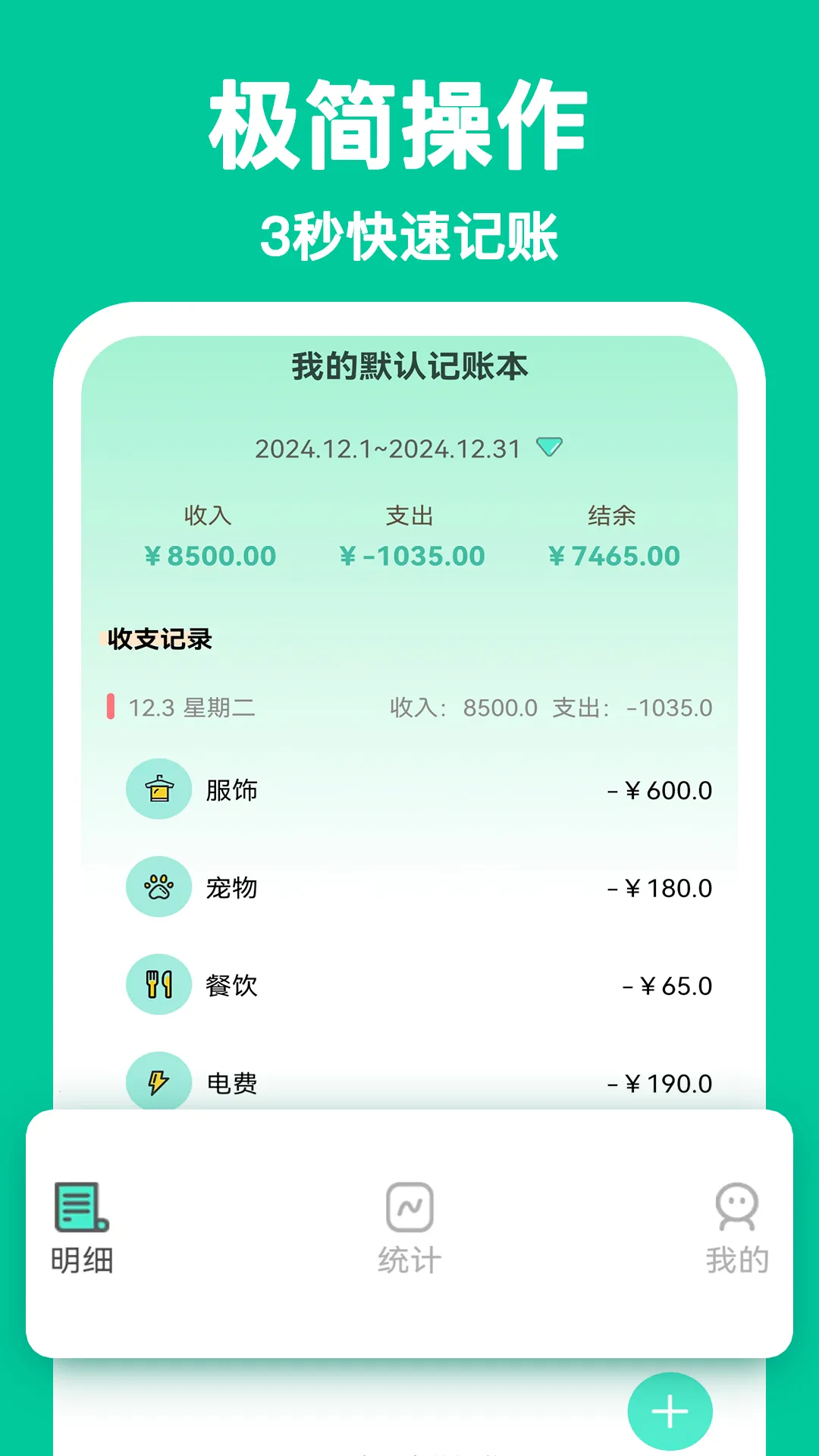The image size is (819, 1456).
Task: Open the 2024.12.1~2024.12.31 date selector
Action: [390, 447]
